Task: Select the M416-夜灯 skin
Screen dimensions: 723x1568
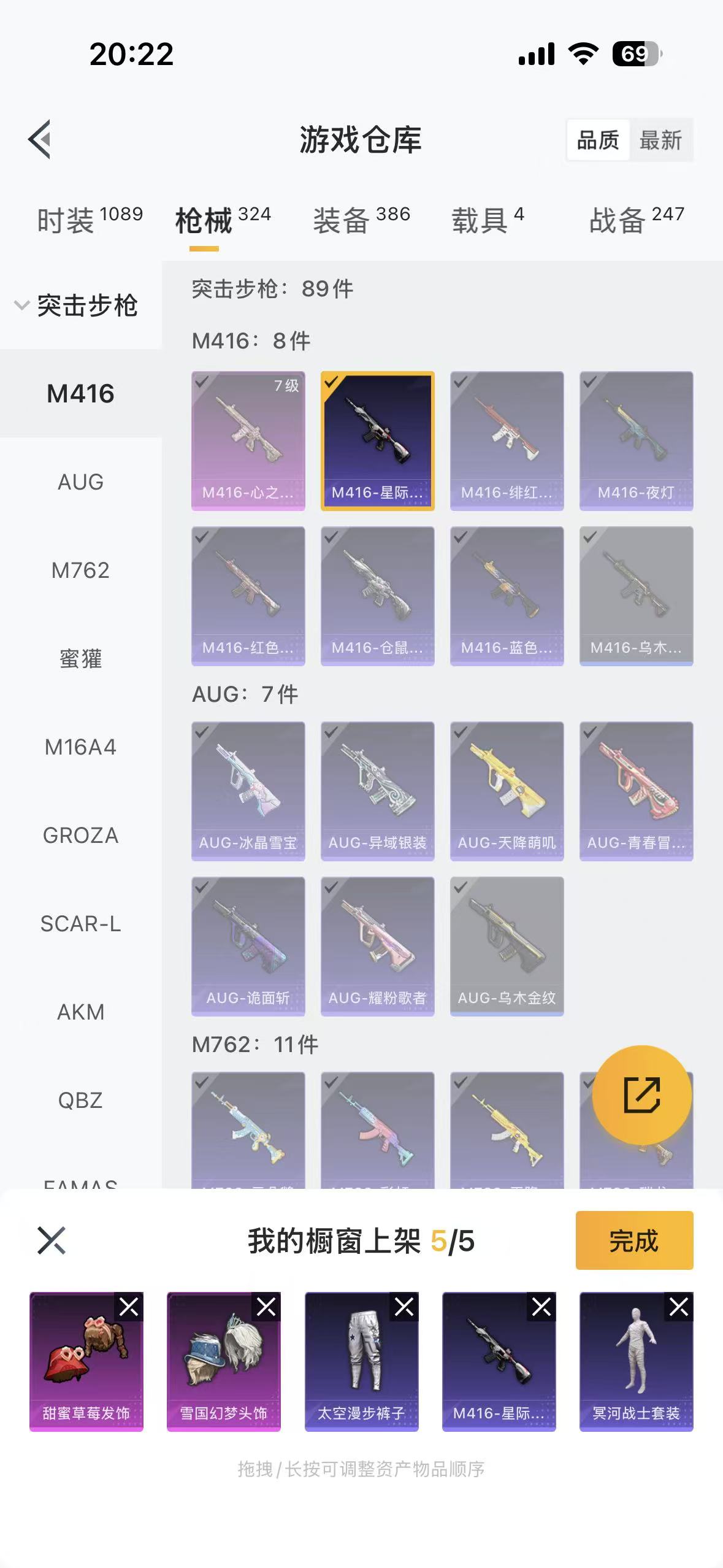Action: point(636,440)
